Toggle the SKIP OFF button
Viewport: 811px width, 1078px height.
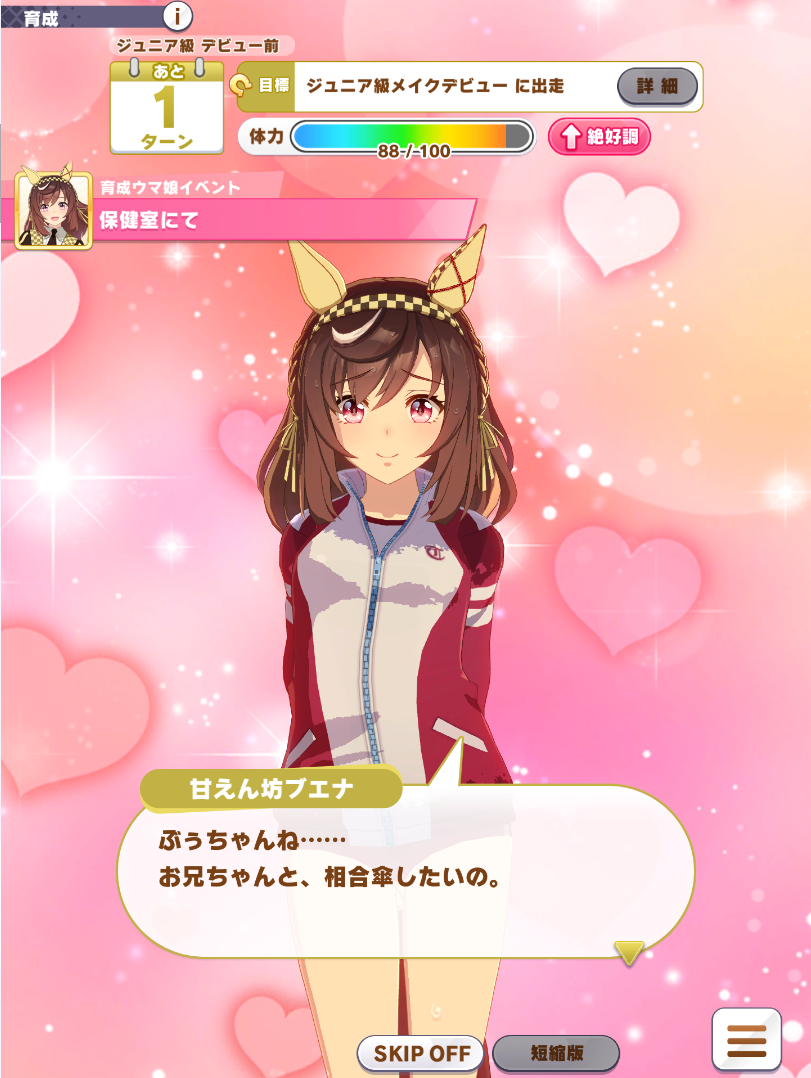[421, 1053]
